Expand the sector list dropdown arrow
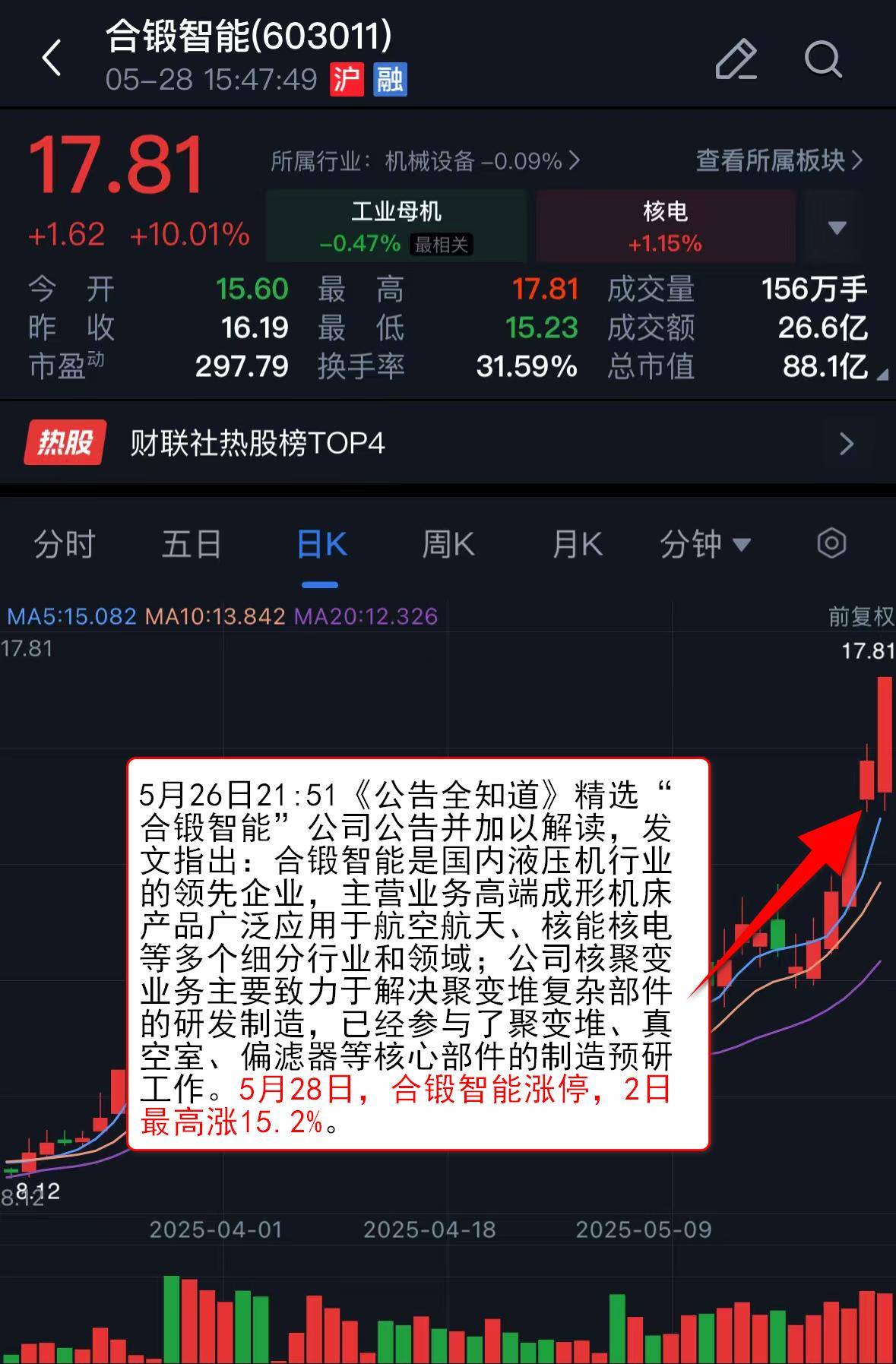896x1364 pixels. pyautogui.click(x=837, y=227)
